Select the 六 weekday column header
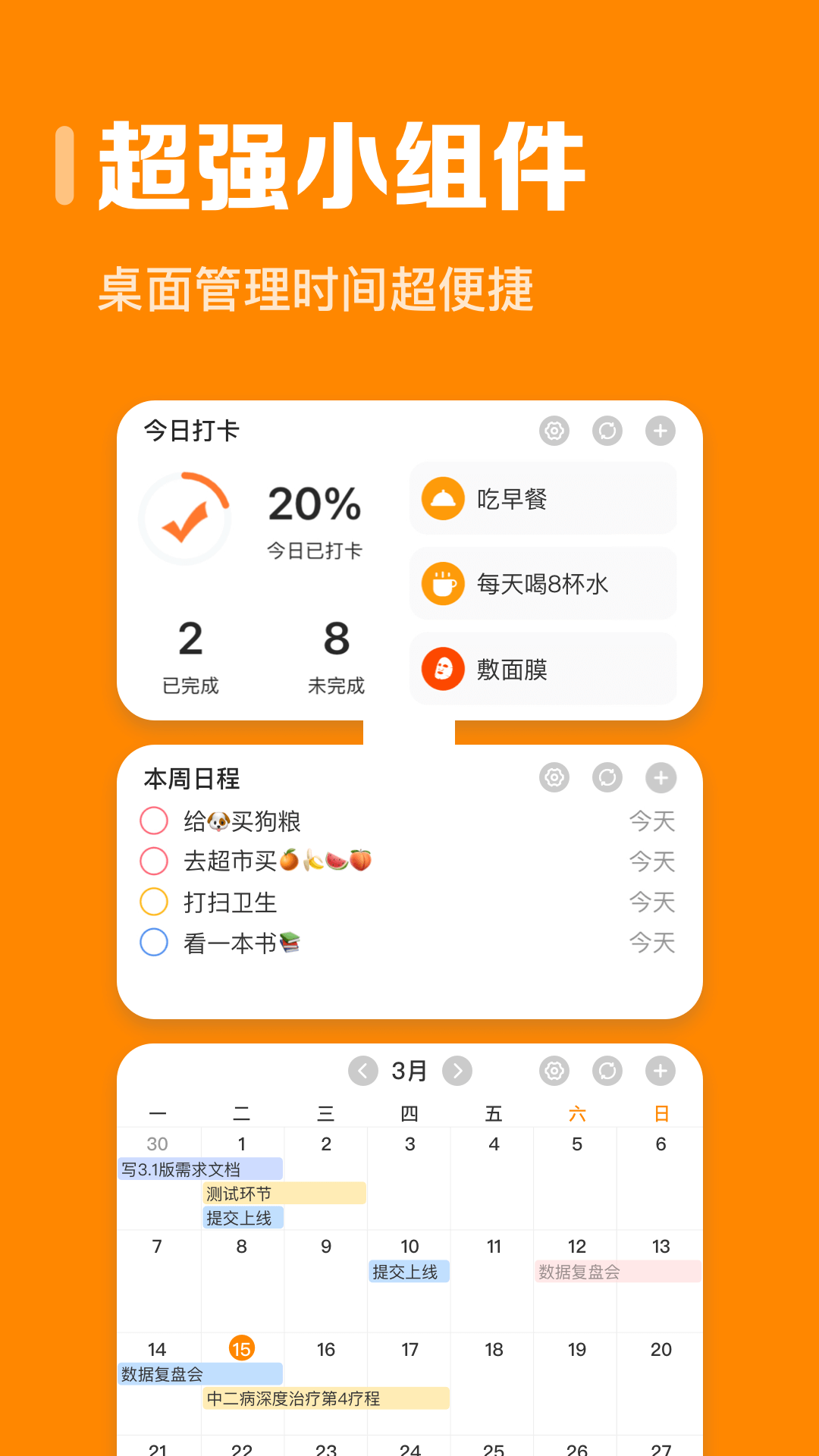Image resolution: width=819 pixels, height=1456 pixels. 577,1112
